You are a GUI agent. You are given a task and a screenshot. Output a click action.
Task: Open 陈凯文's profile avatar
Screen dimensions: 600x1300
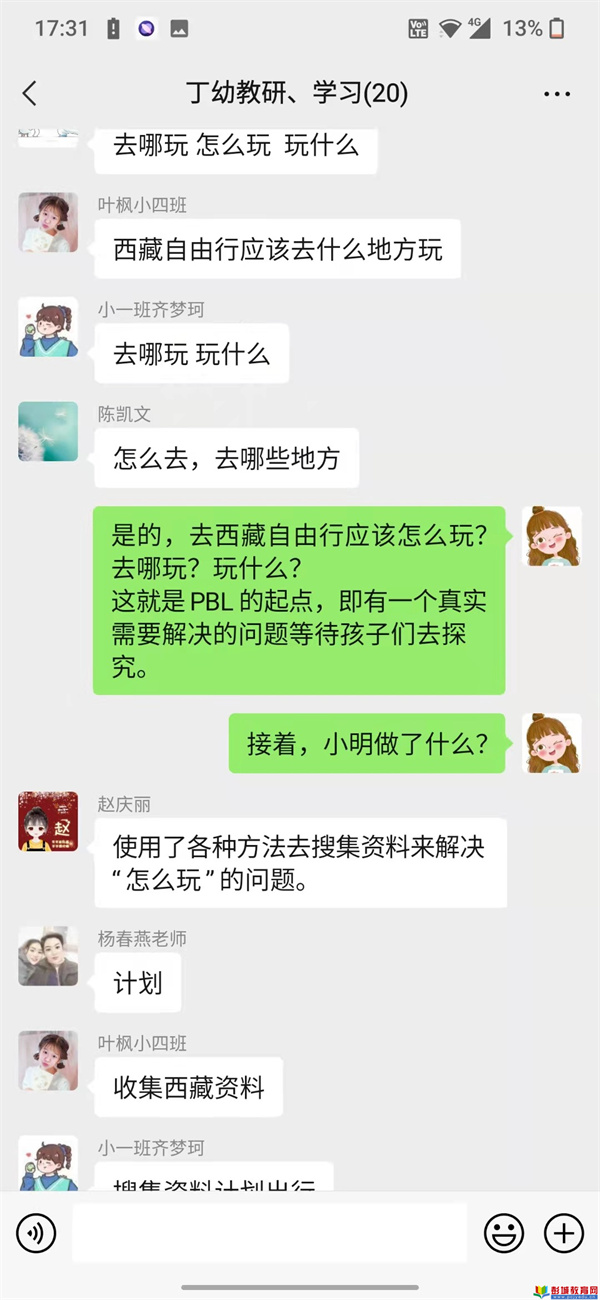pos(48,432)
